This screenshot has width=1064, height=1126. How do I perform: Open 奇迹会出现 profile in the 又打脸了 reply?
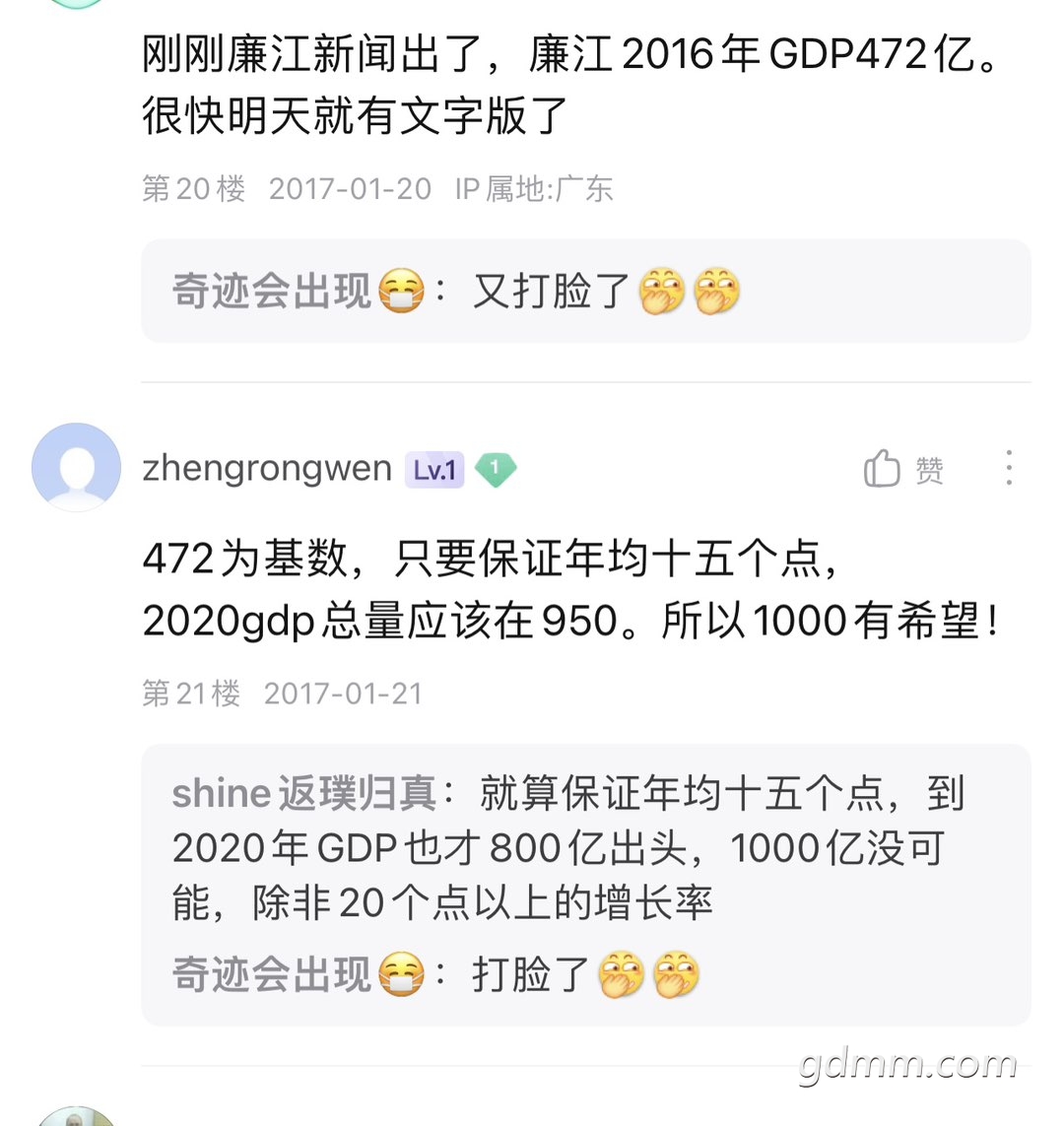click(272, 292)
